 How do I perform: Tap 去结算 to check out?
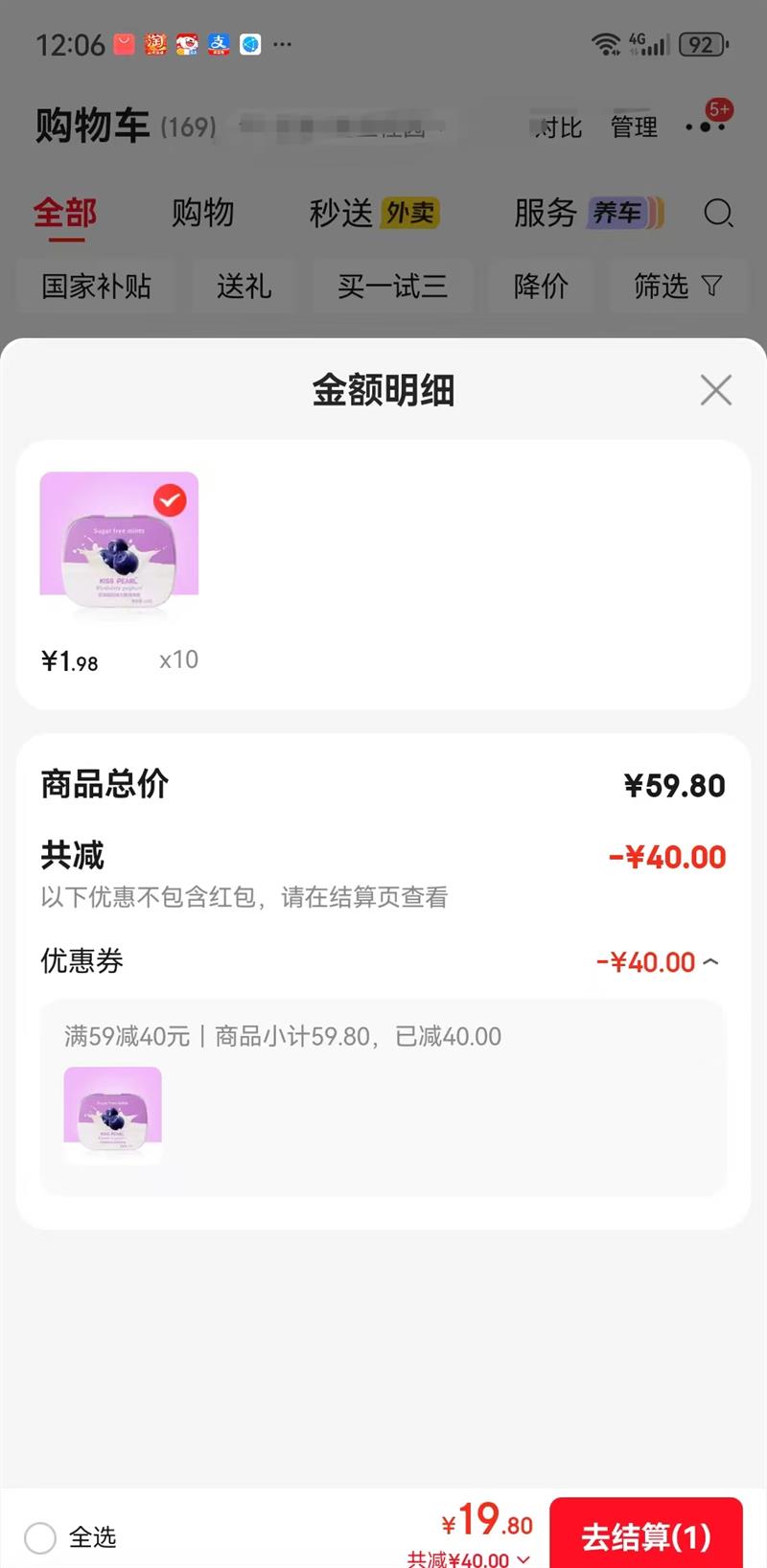645,1535
